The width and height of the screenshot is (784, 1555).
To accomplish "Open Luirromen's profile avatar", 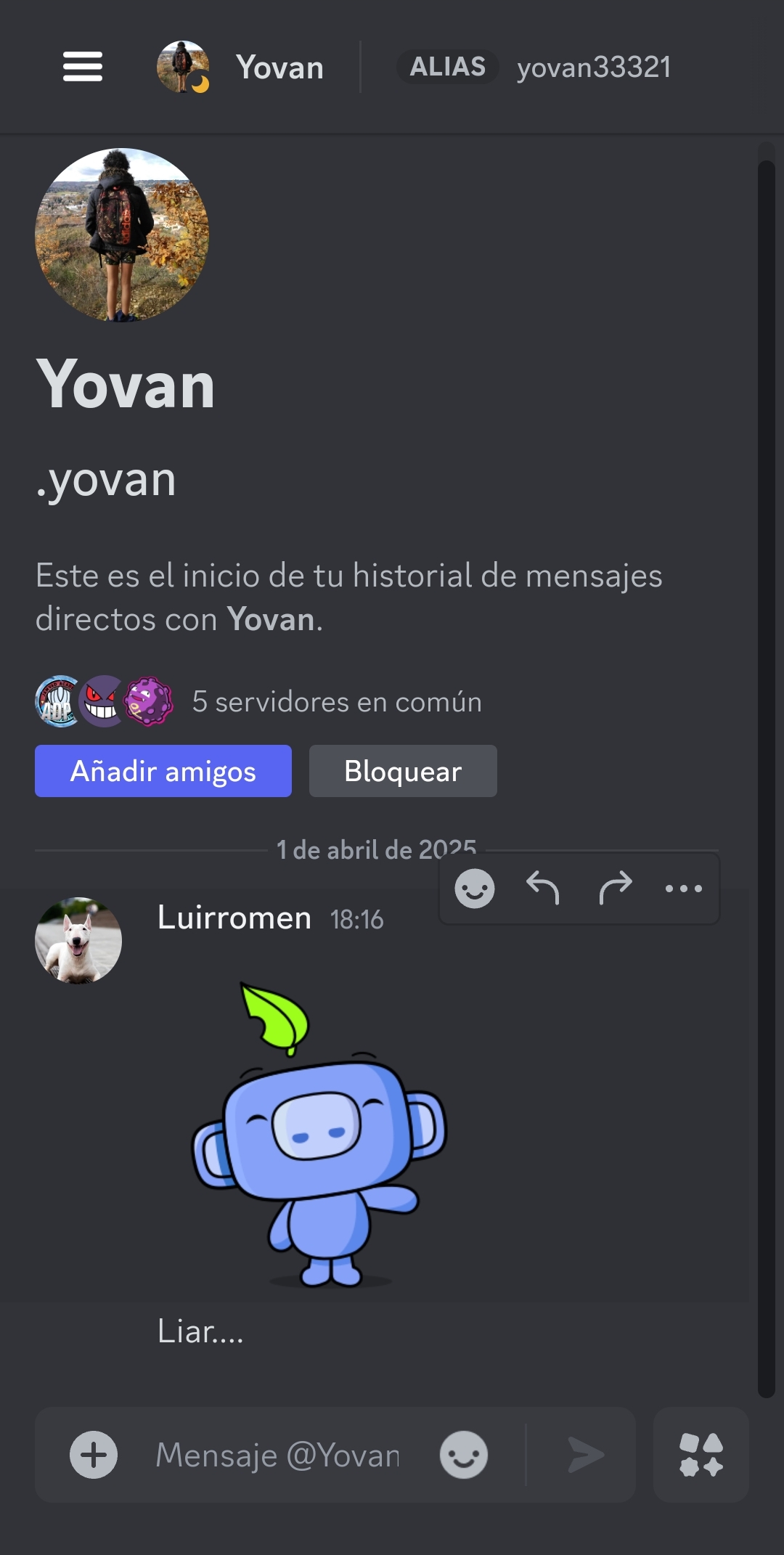I will [78, 941].
